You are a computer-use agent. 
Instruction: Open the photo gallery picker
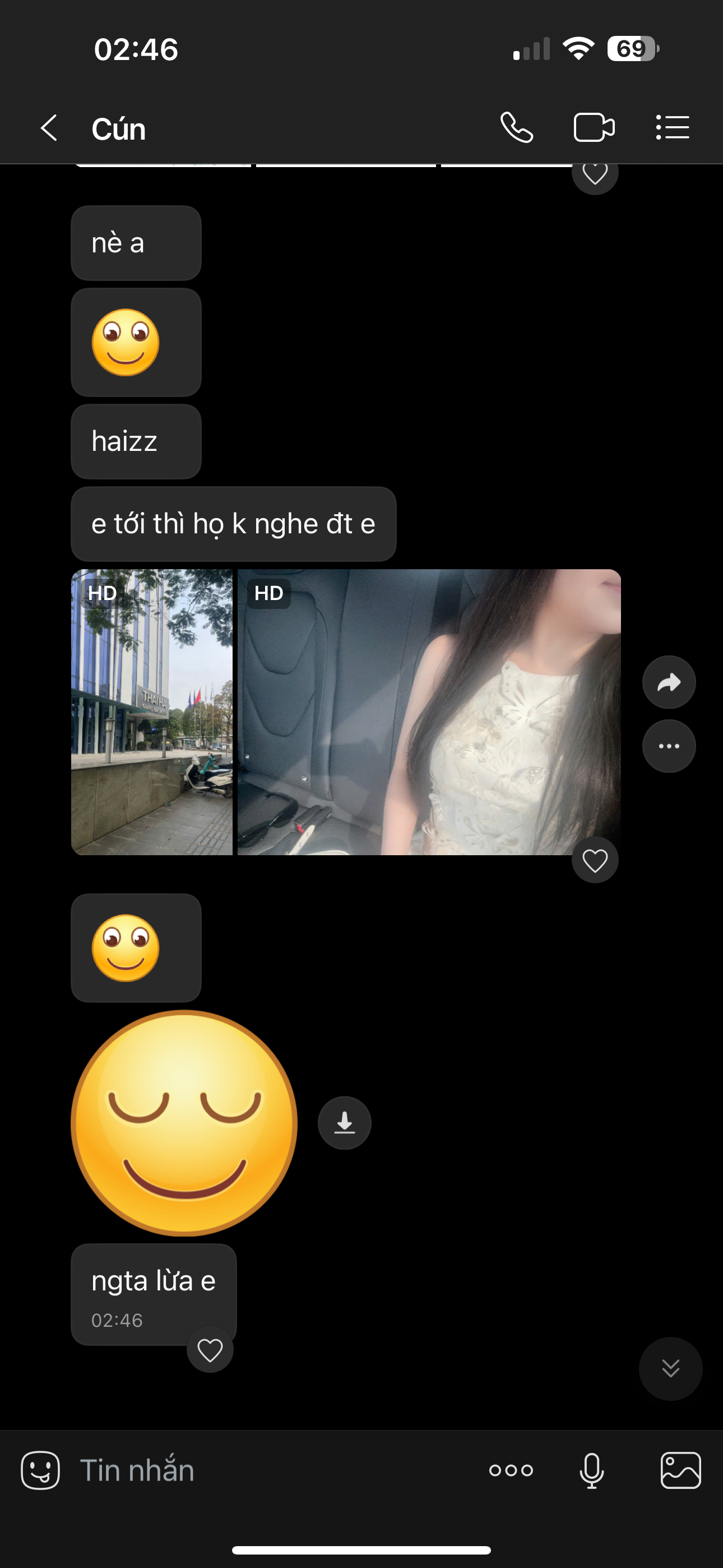(x=680, y=1470)
